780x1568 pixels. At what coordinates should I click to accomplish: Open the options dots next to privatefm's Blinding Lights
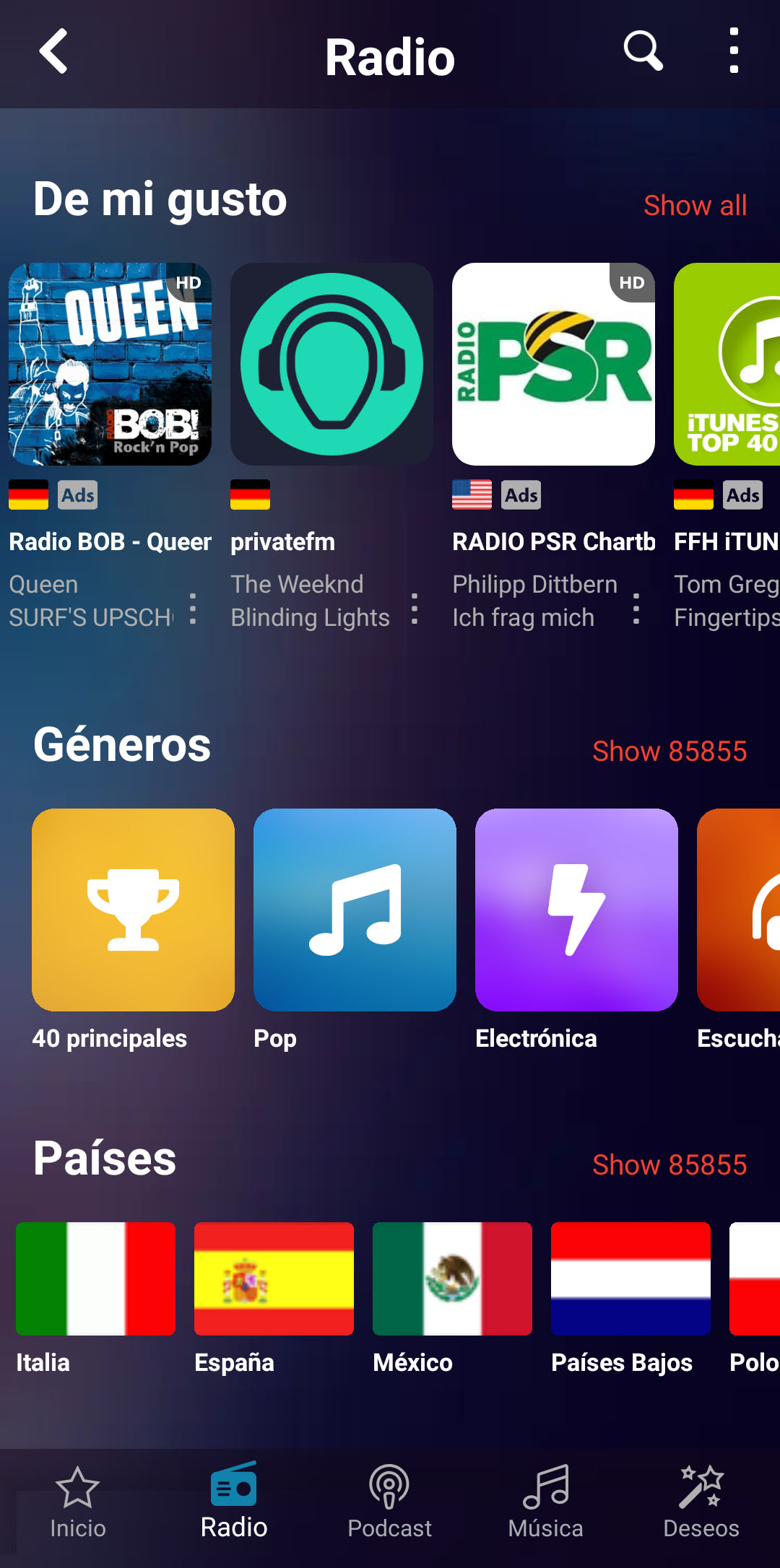coord(415,609)
